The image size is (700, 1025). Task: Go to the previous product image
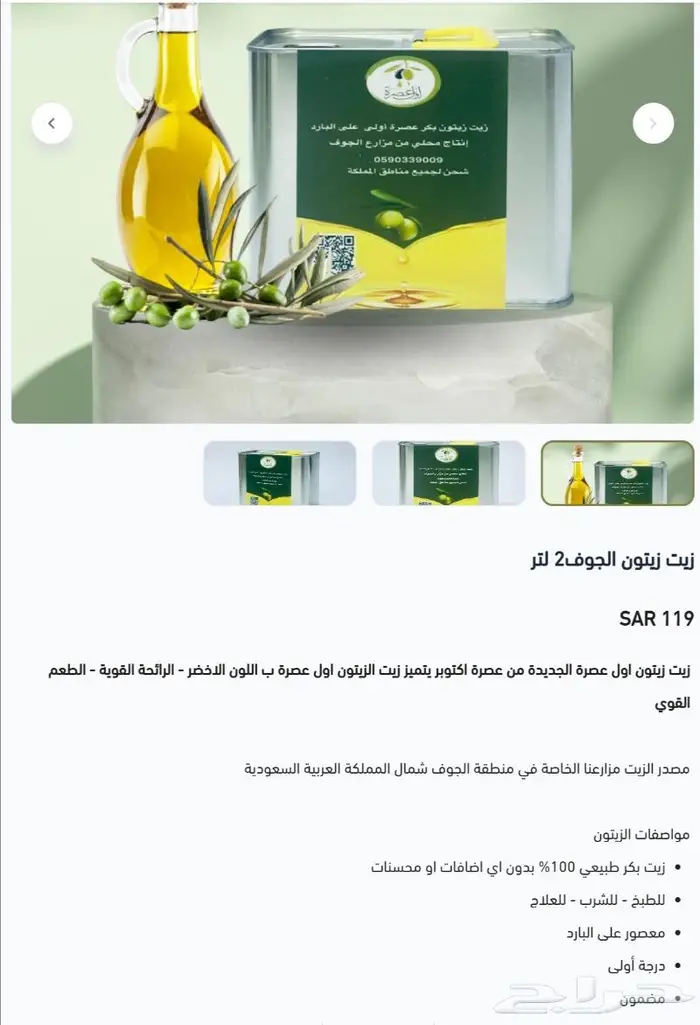pos(52,123)
